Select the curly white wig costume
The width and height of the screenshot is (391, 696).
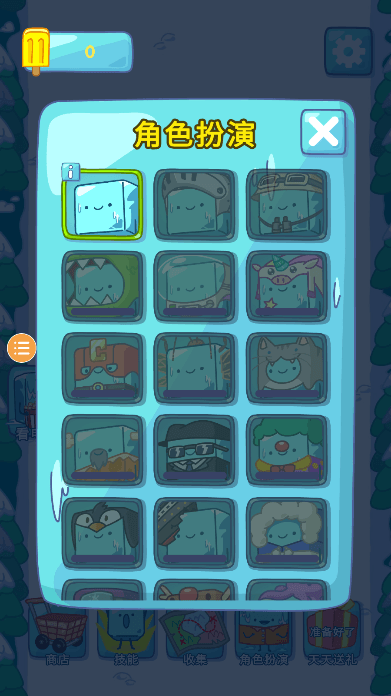point(287,533)
